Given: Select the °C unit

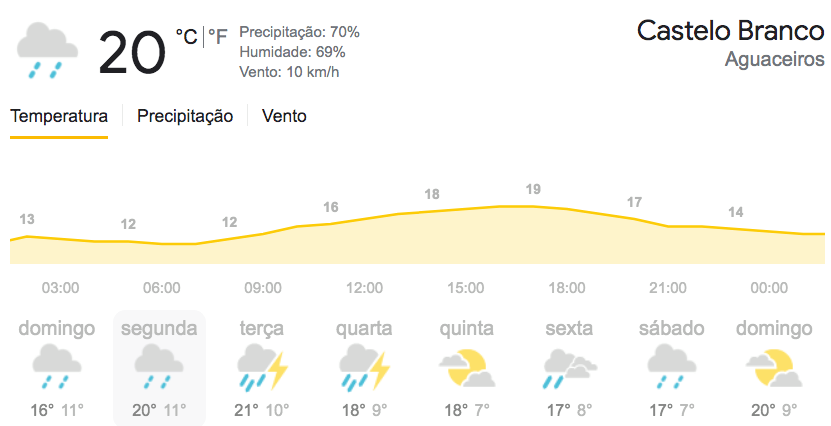Looking at the screenshot, I should pyautogui.click(x=187, y=37).
